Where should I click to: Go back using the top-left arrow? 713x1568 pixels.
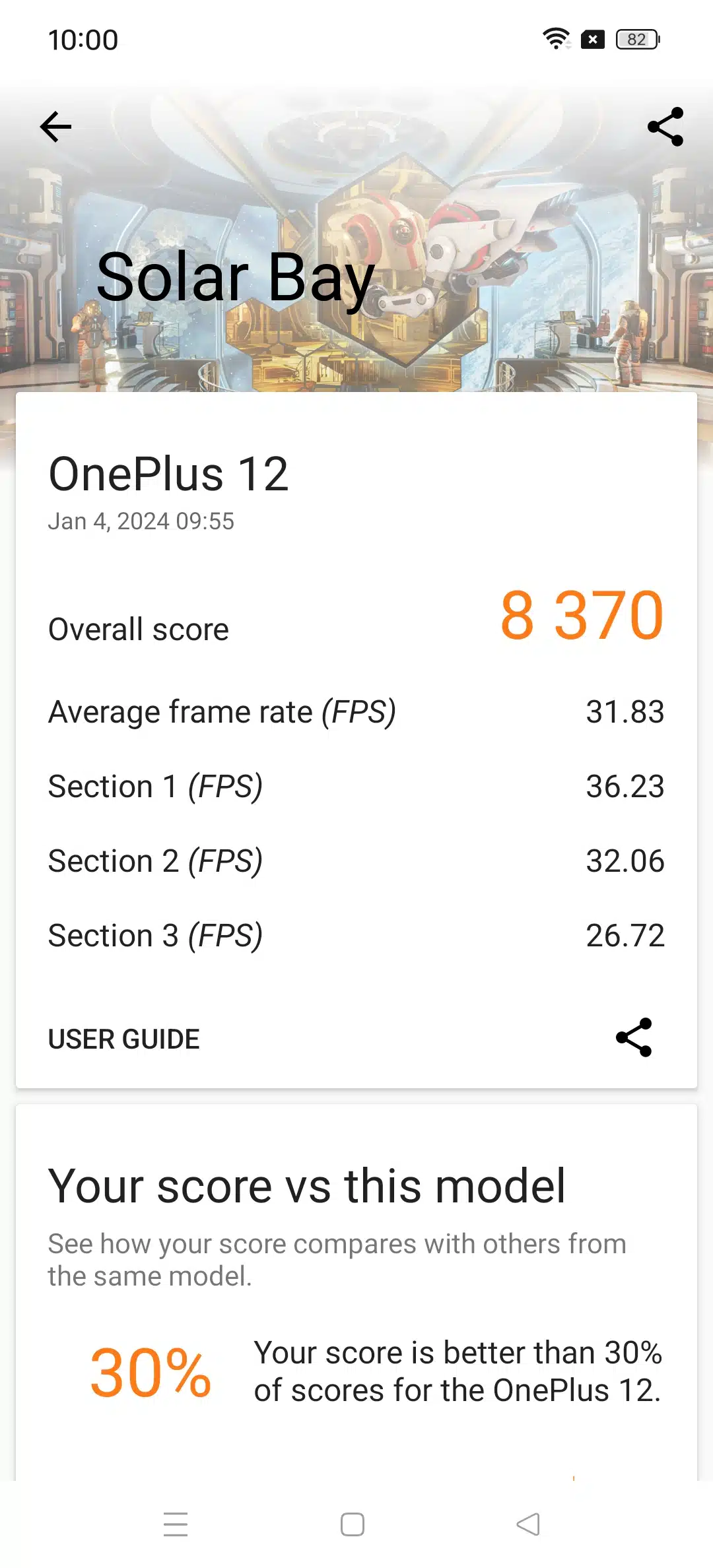pyautogui.click(x=55, y=127)
